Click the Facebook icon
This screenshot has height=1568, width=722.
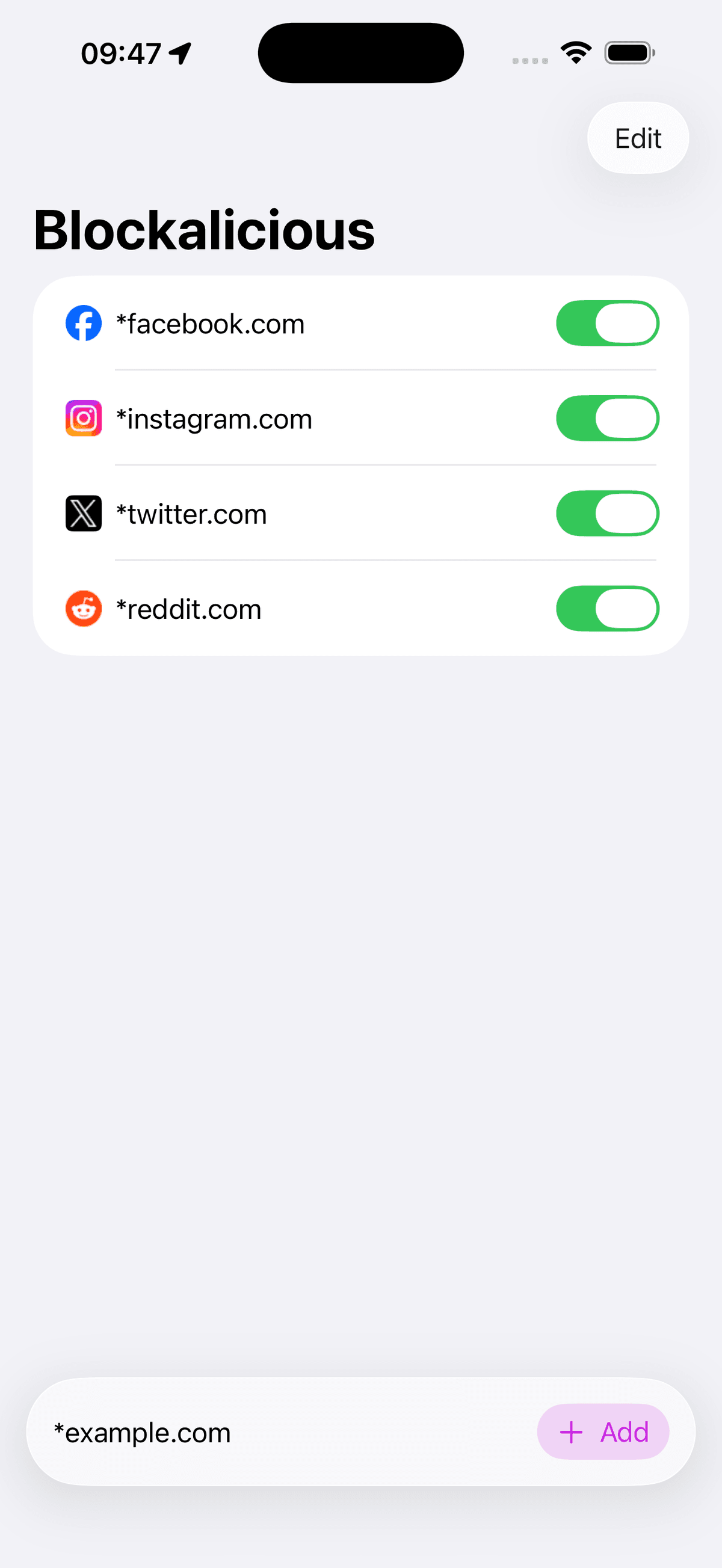click(x=83, y=323)
